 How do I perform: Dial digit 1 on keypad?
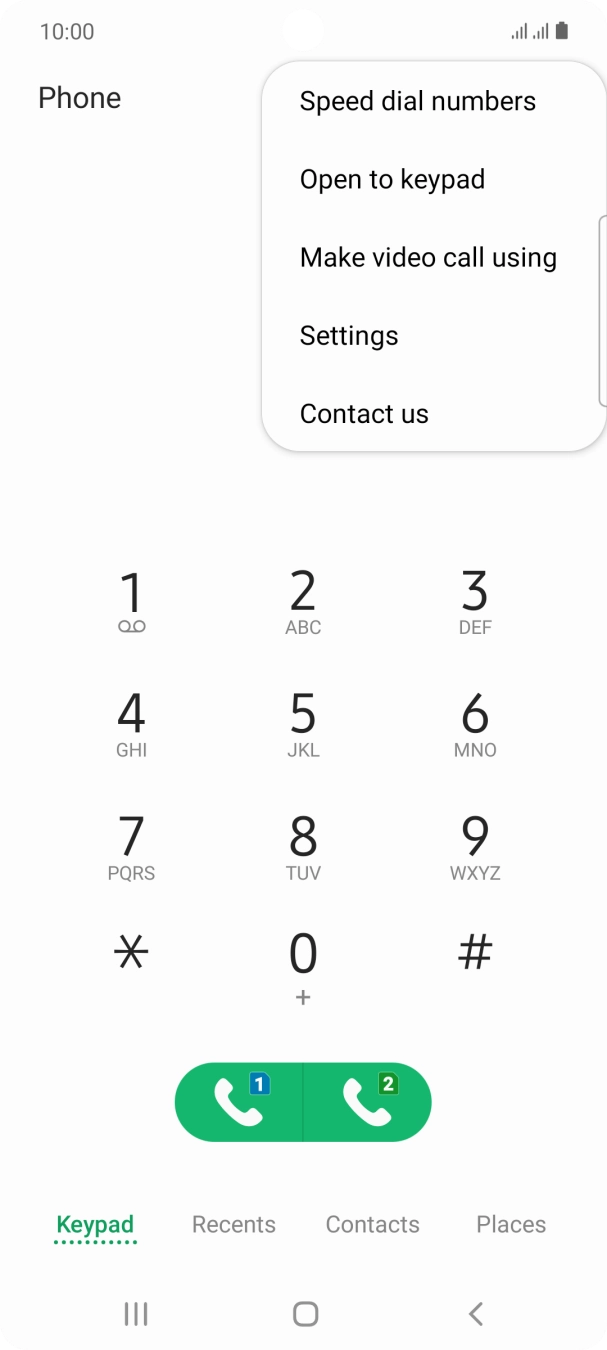tap(131, 601)
